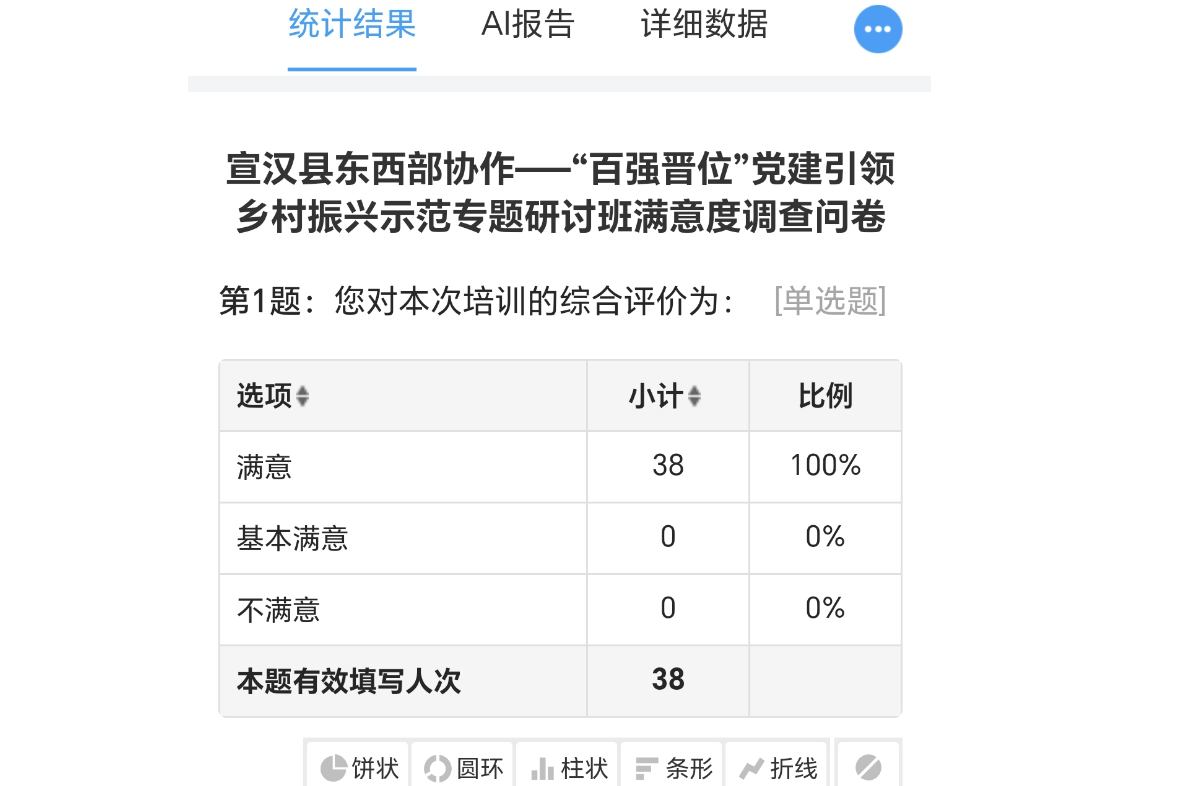Tap the hide chart icon button
Screen dimensions: 1179x786
[868, 767]
